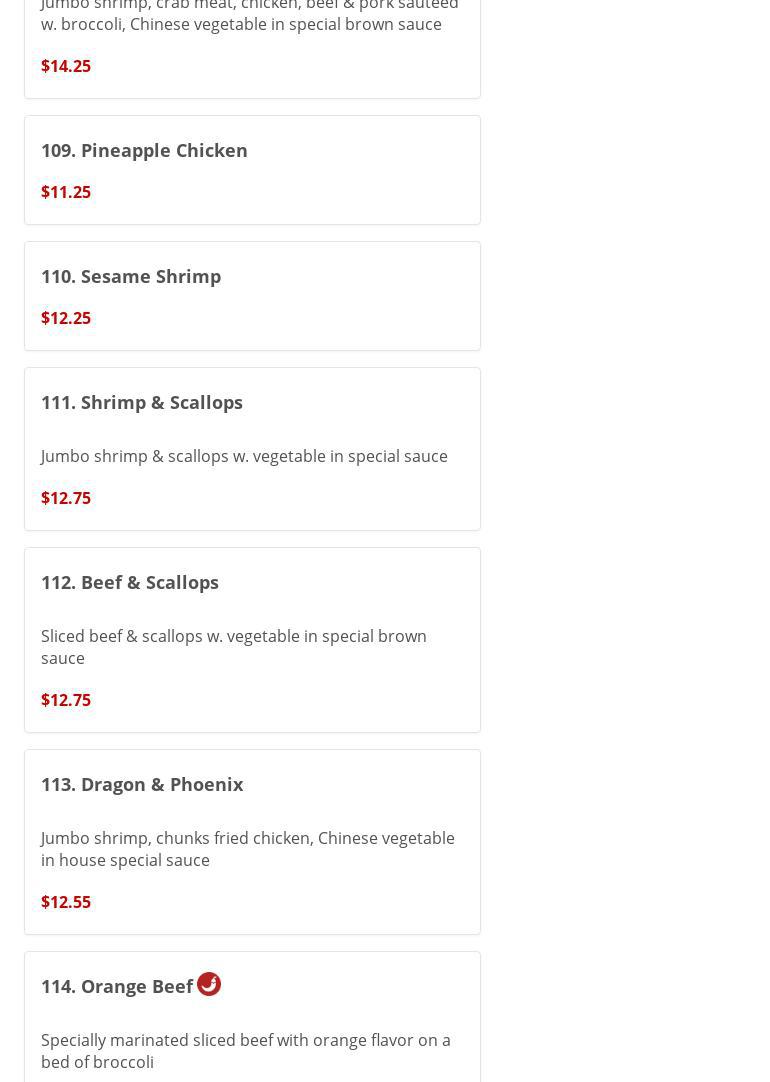Screen dimensions: 770x1082
Task: Open the 109. Pineapple Chicken item
Action: pos(144,150)
